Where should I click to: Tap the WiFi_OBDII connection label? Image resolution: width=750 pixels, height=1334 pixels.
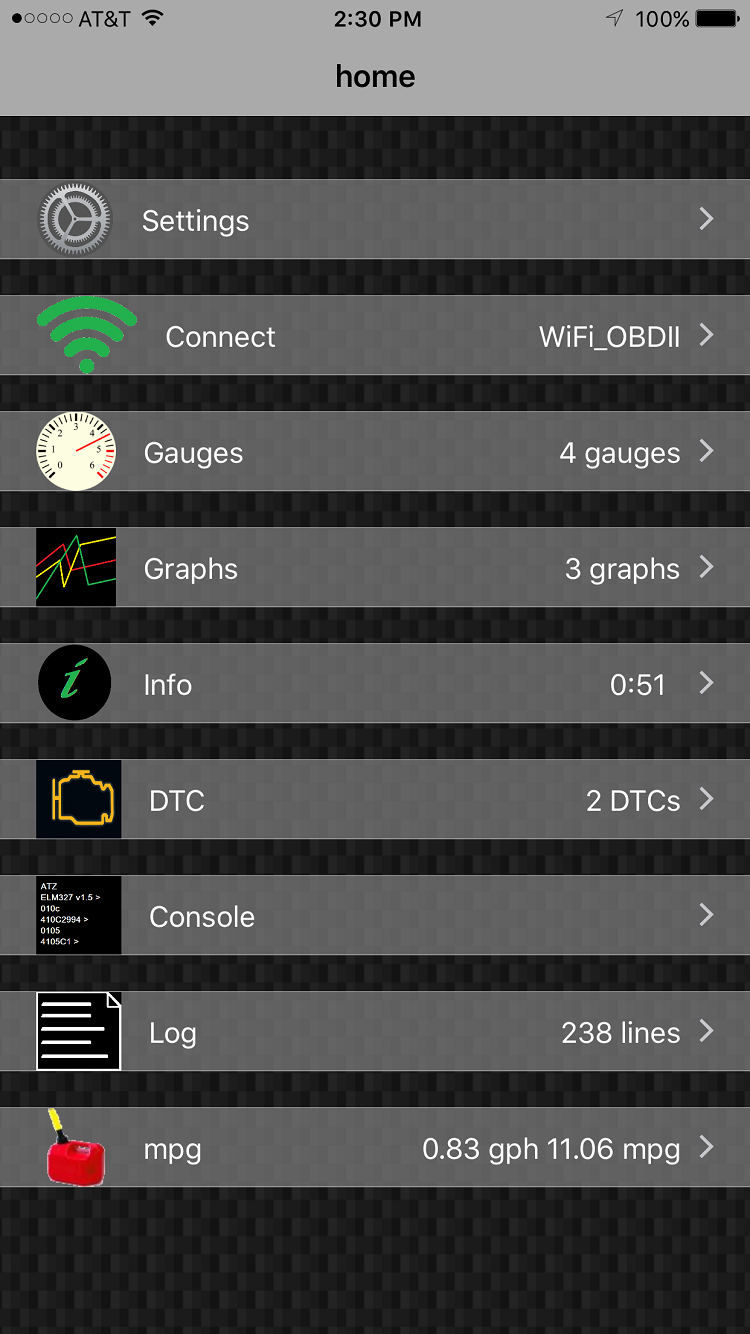click(x=610, y=336)
